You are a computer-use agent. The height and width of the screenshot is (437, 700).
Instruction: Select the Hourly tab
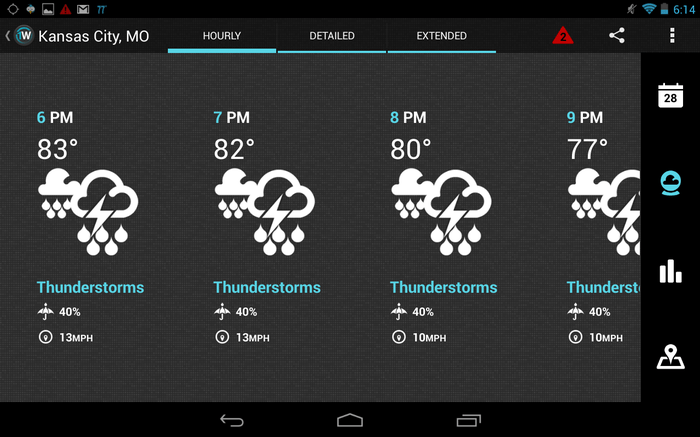(x=222, y=36)
